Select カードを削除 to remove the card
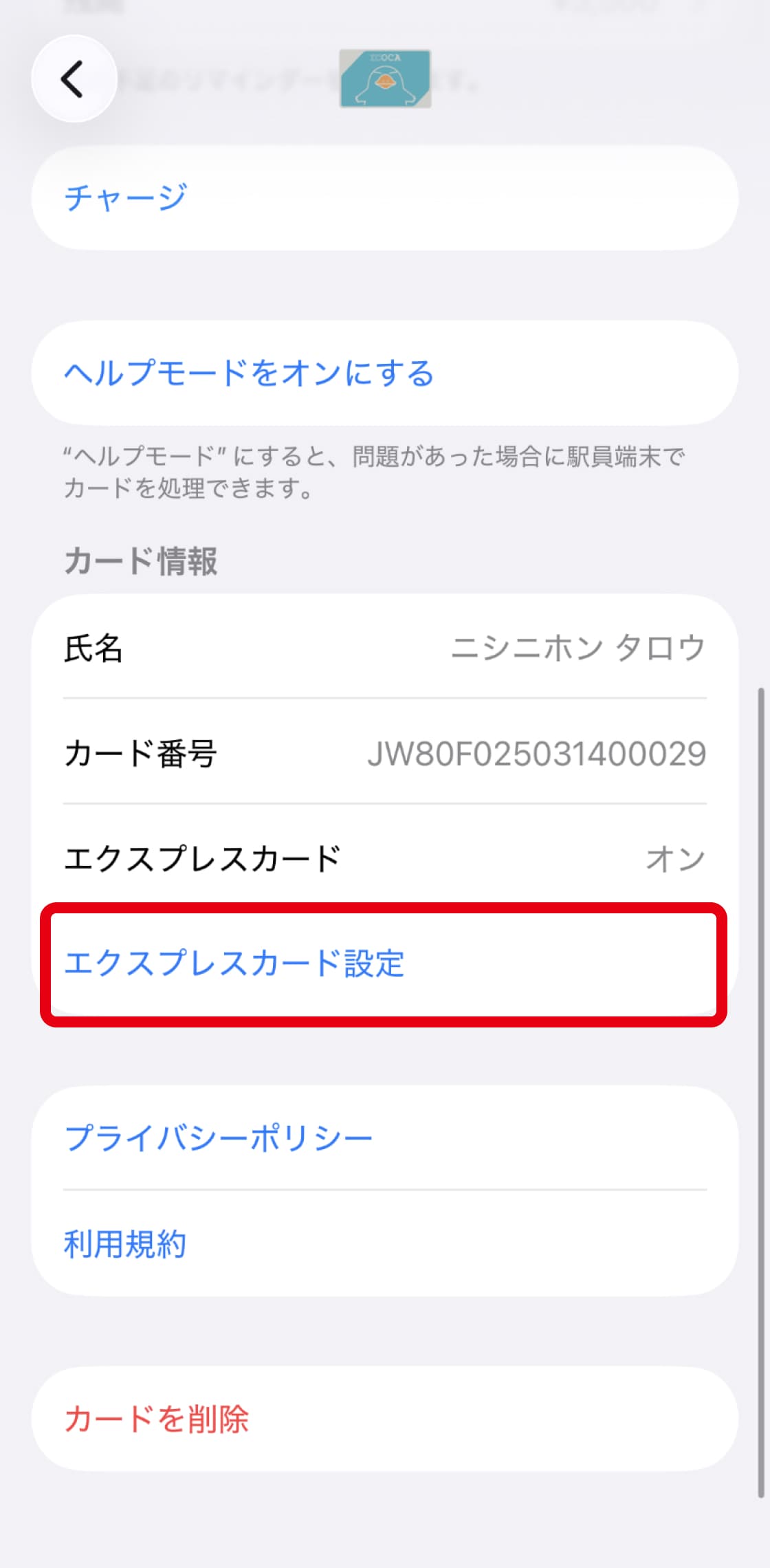 coord(157,1419)
